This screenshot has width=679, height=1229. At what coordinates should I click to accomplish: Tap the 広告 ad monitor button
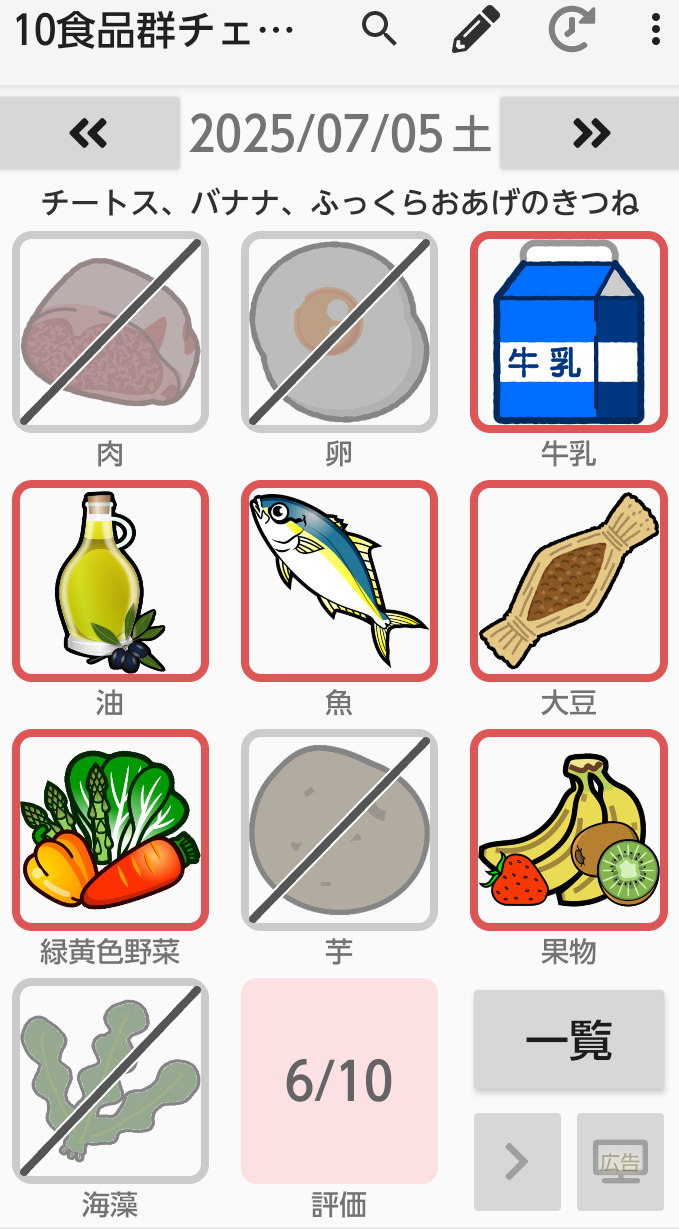(620, 1161)
